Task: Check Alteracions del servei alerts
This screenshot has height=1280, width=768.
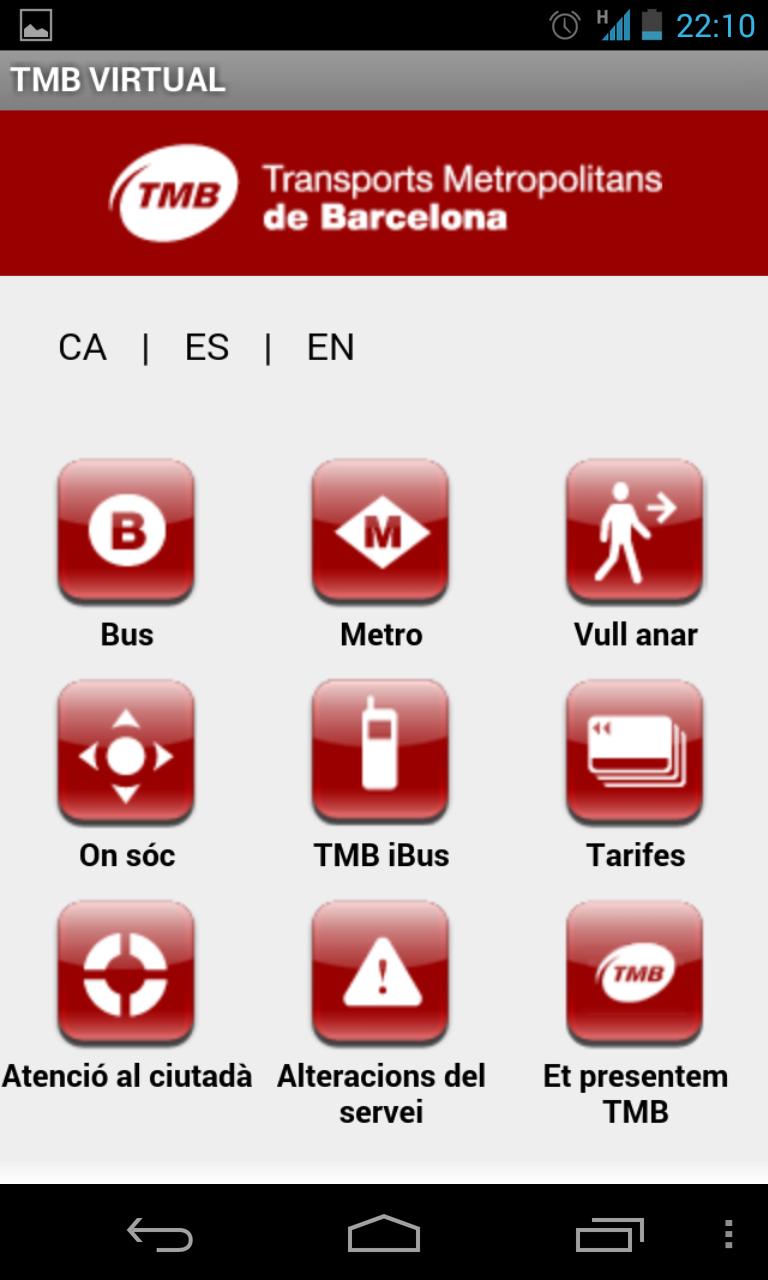Action: (x=380, y=972)
